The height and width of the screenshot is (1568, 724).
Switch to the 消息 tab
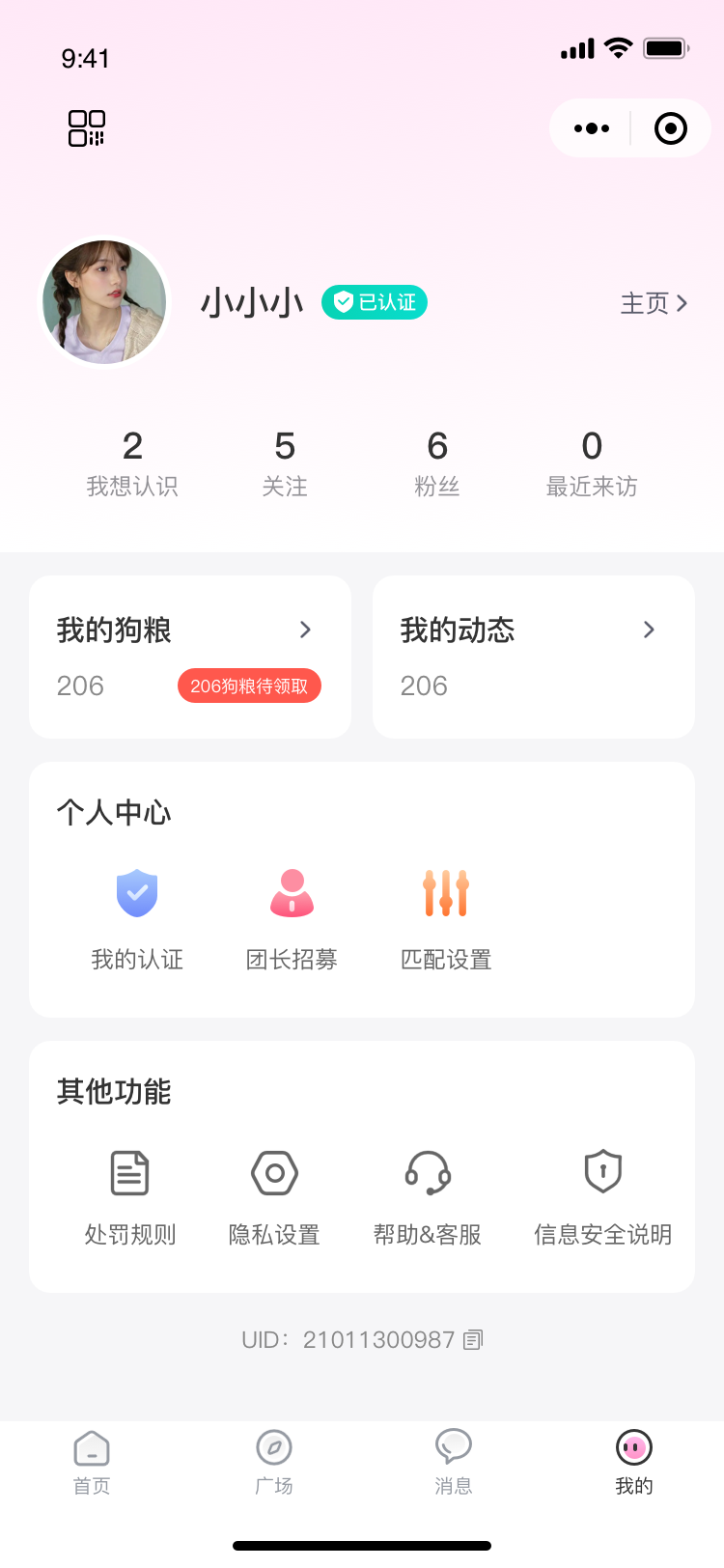pos(453,1462)
